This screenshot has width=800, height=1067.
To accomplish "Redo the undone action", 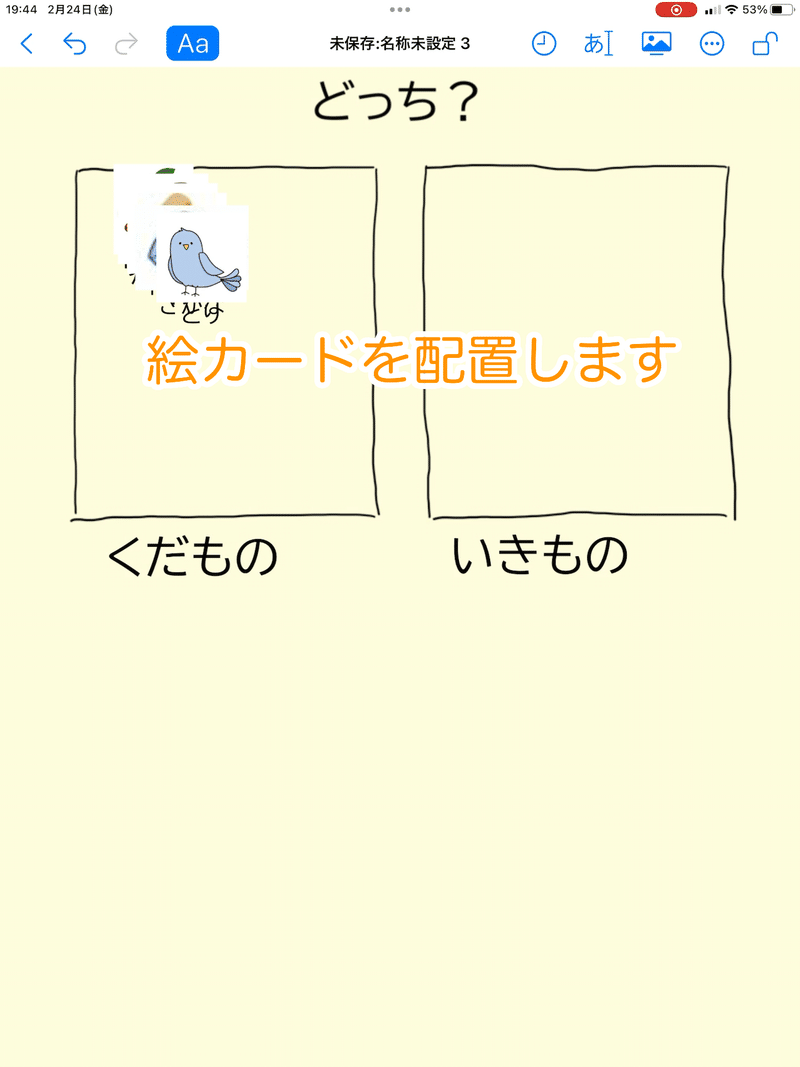I will coord(126,43).
